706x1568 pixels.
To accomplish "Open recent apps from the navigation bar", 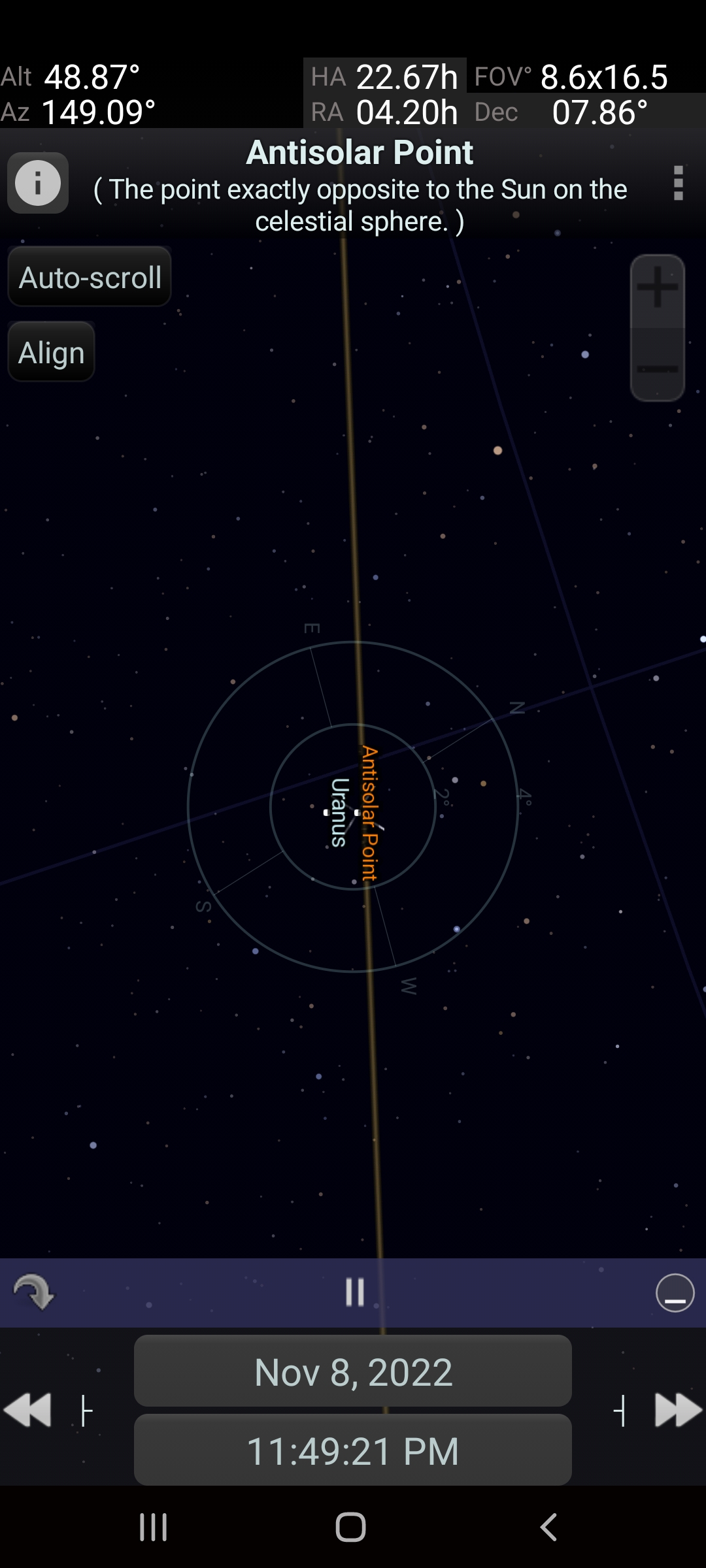I will click(x=154, y=1527).
